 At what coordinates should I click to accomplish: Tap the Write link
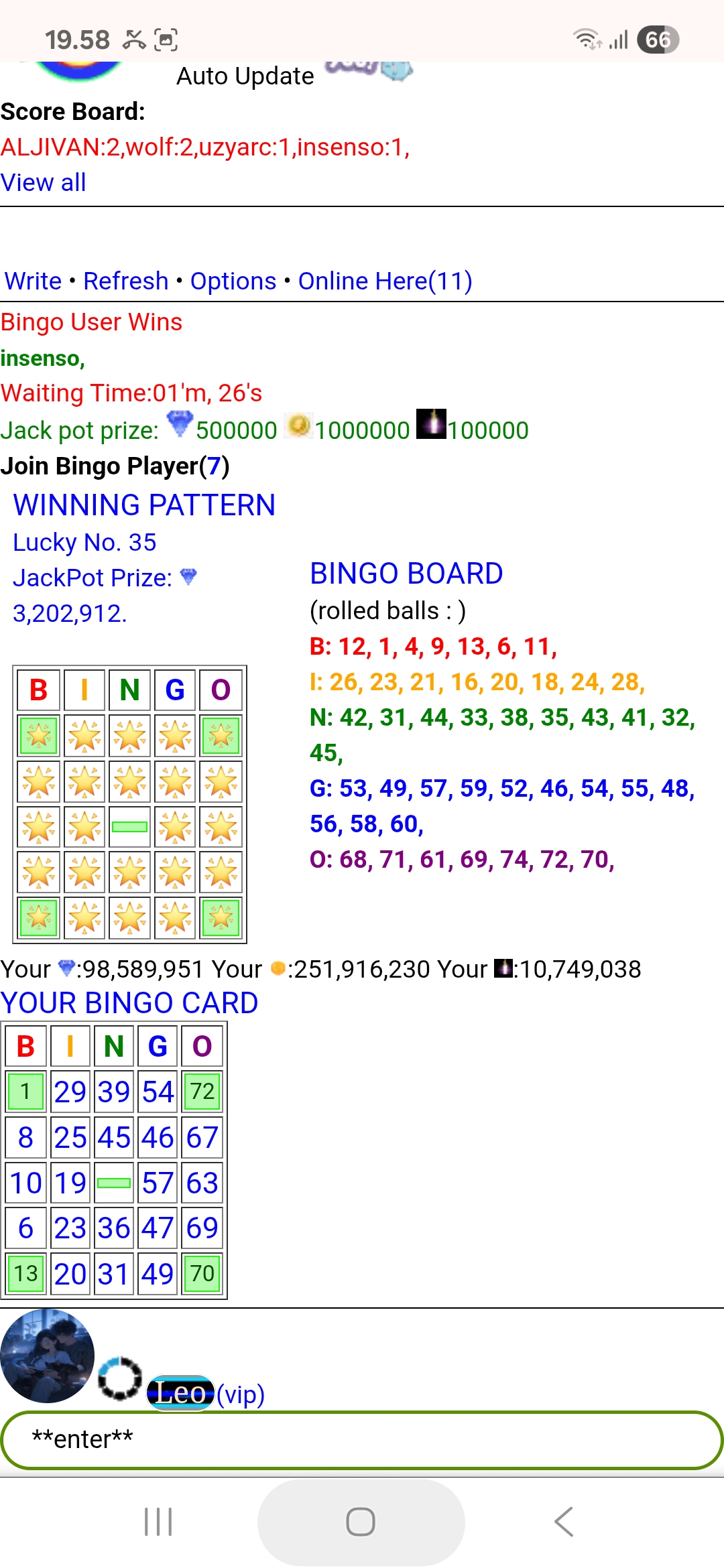(x=33, y=281)
